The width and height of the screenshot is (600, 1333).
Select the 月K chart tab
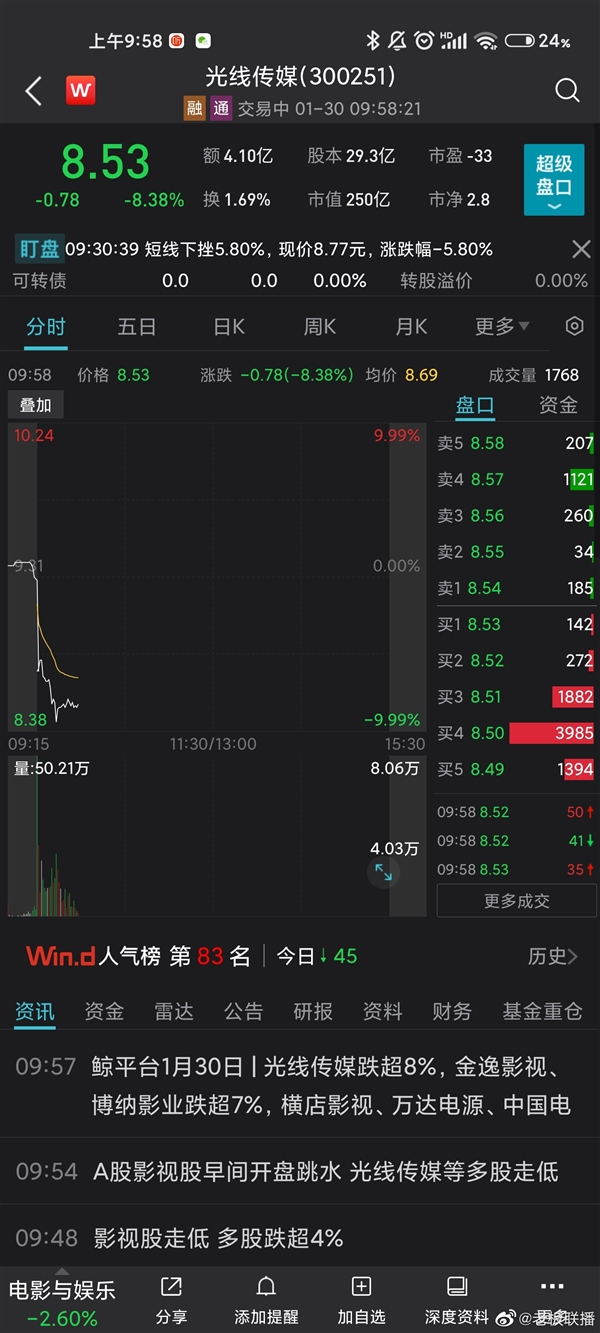(x=411, y=326)
